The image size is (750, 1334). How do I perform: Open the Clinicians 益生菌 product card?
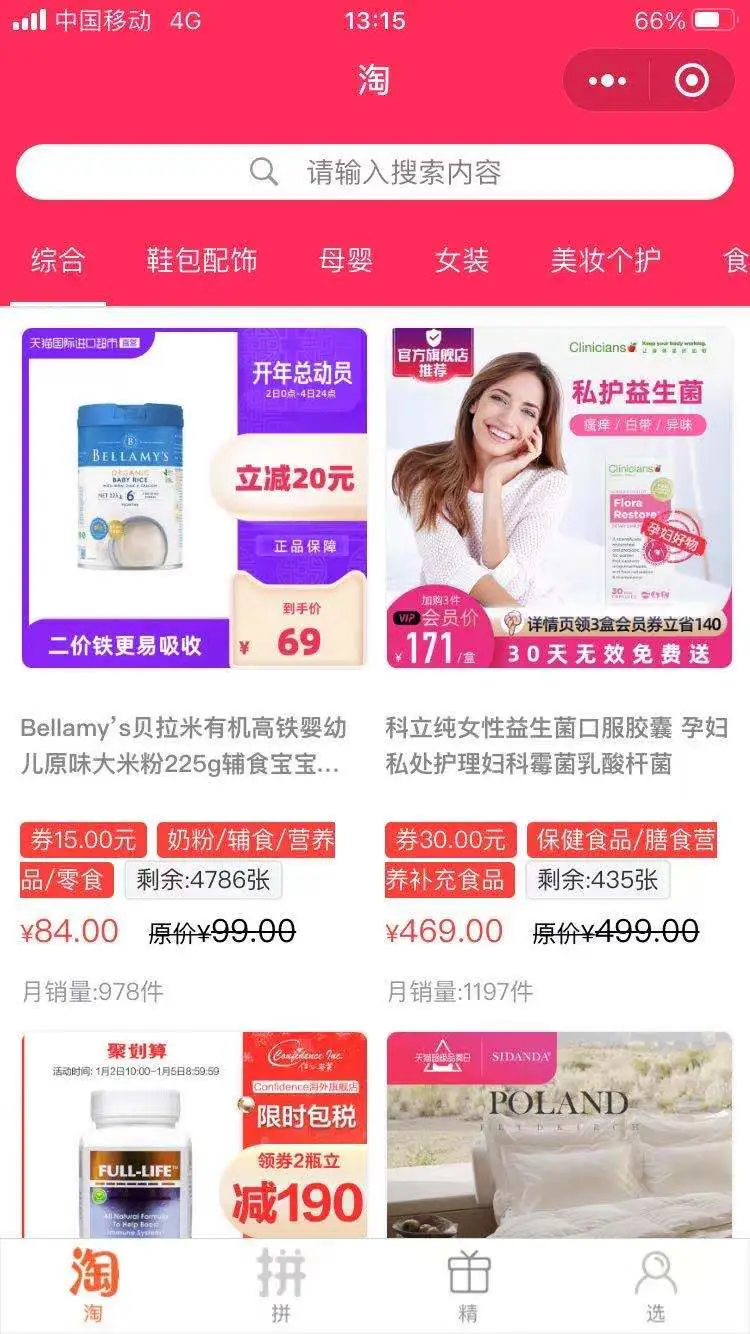click(x=560, y=498)
